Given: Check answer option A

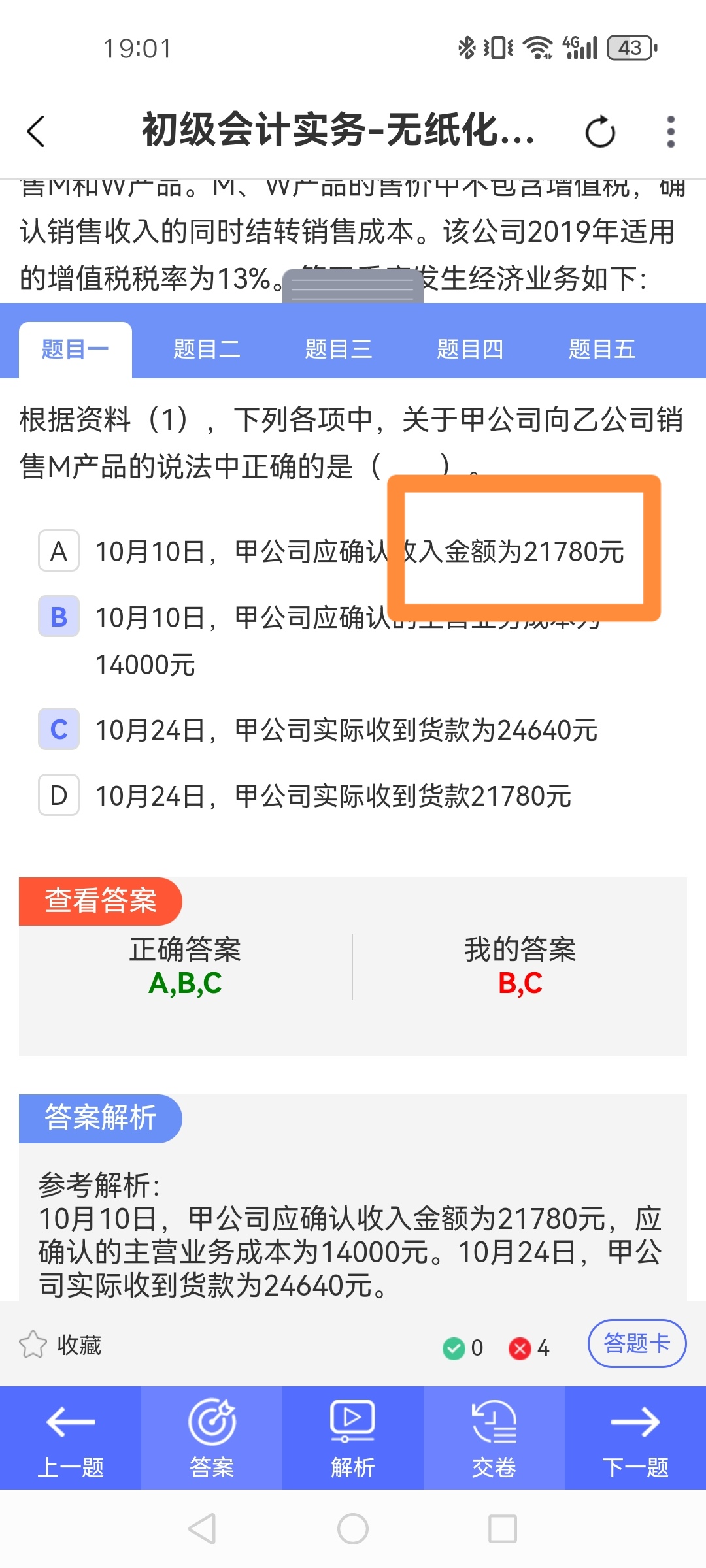Looking at the screenshot, I should (59, 551).
